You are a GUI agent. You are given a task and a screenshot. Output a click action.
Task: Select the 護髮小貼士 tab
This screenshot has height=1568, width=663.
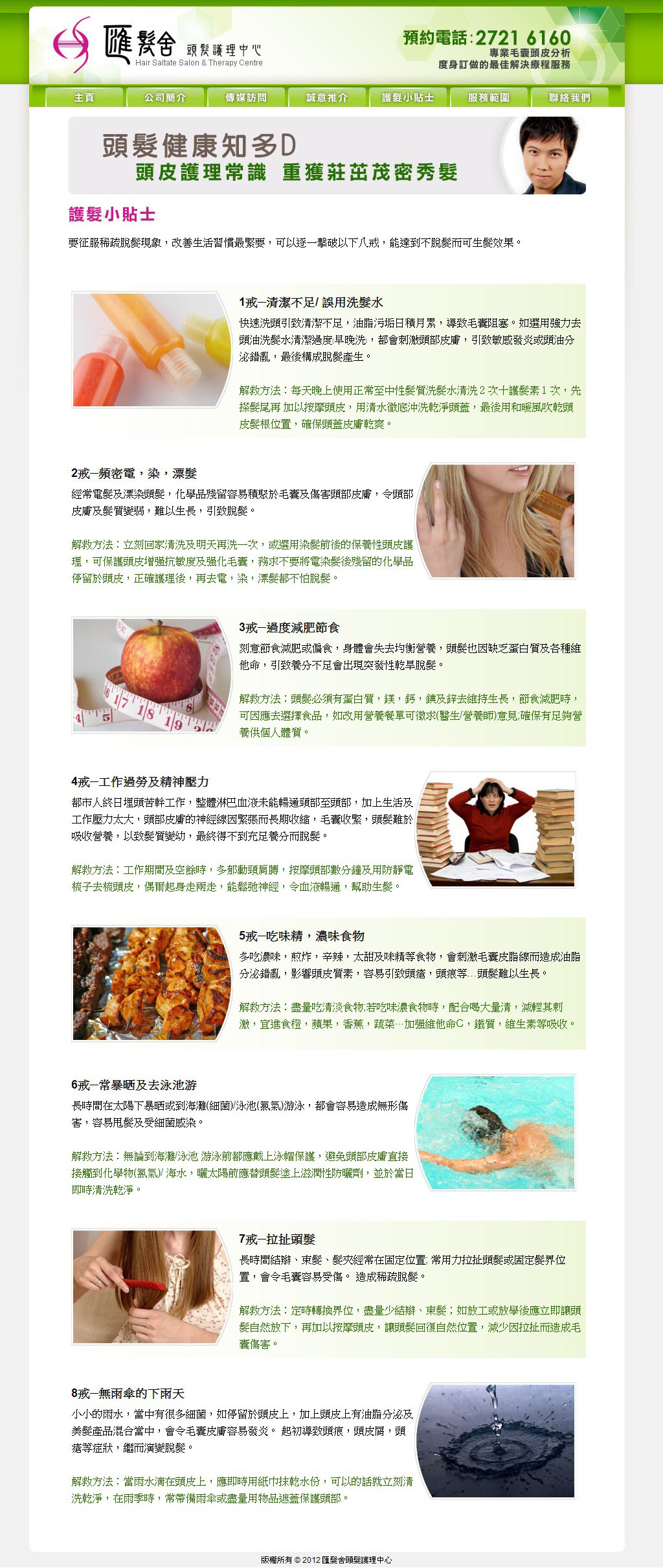point(408,97)
